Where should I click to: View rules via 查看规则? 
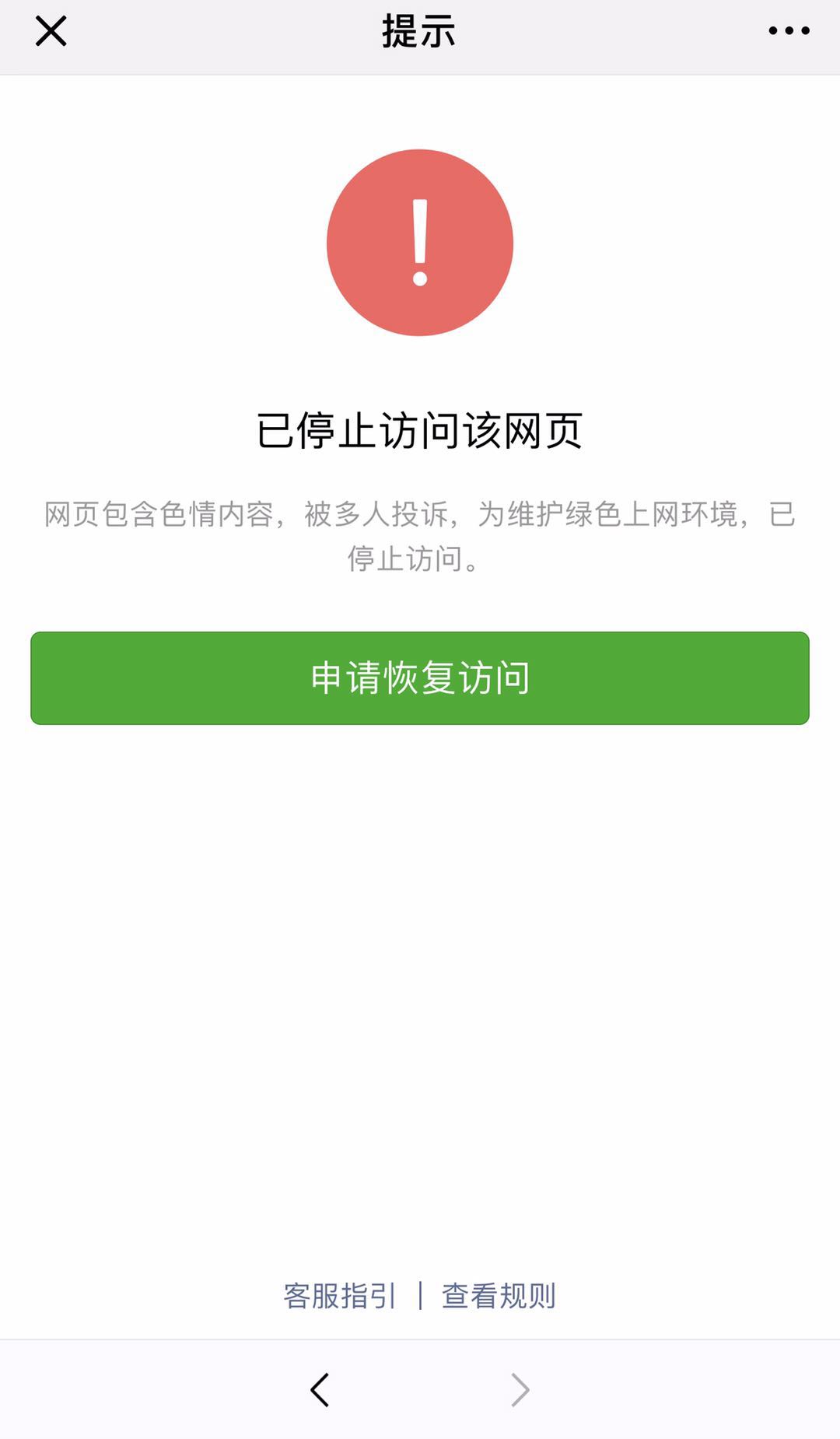(x=499, y=1296)
